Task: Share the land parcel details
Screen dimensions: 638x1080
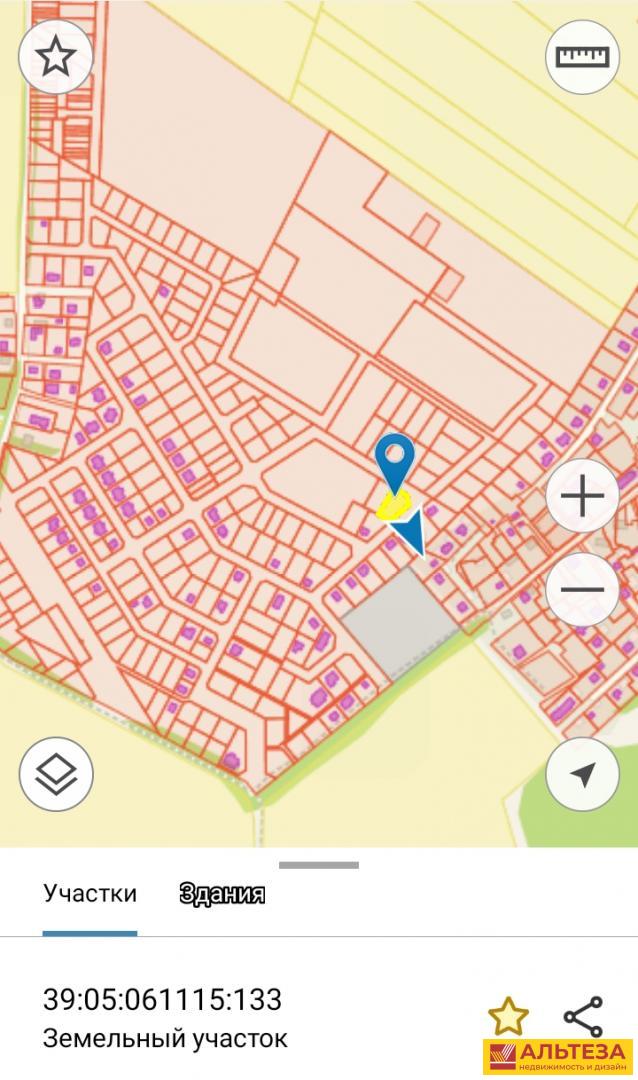Action: (x=584, y=1016)
